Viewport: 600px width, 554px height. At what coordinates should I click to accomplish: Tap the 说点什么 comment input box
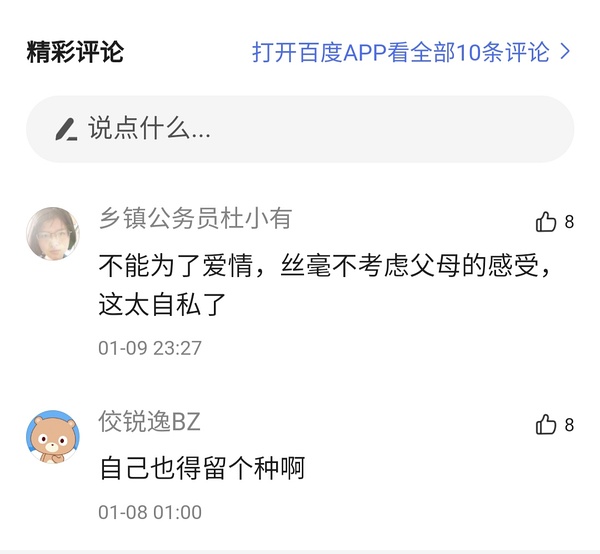pos(300,129)
